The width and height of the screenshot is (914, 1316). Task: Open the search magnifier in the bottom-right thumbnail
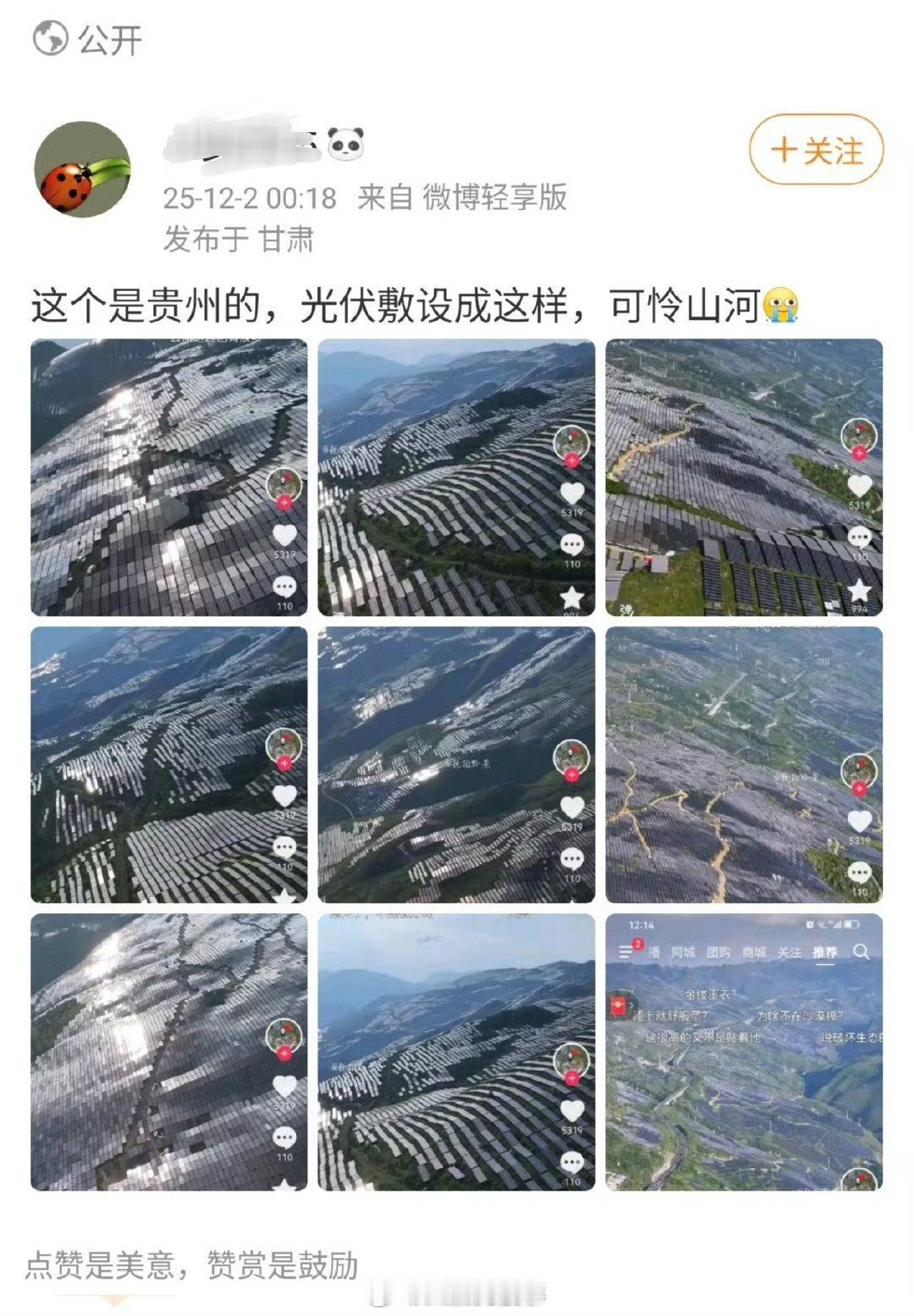click(861, 953)
